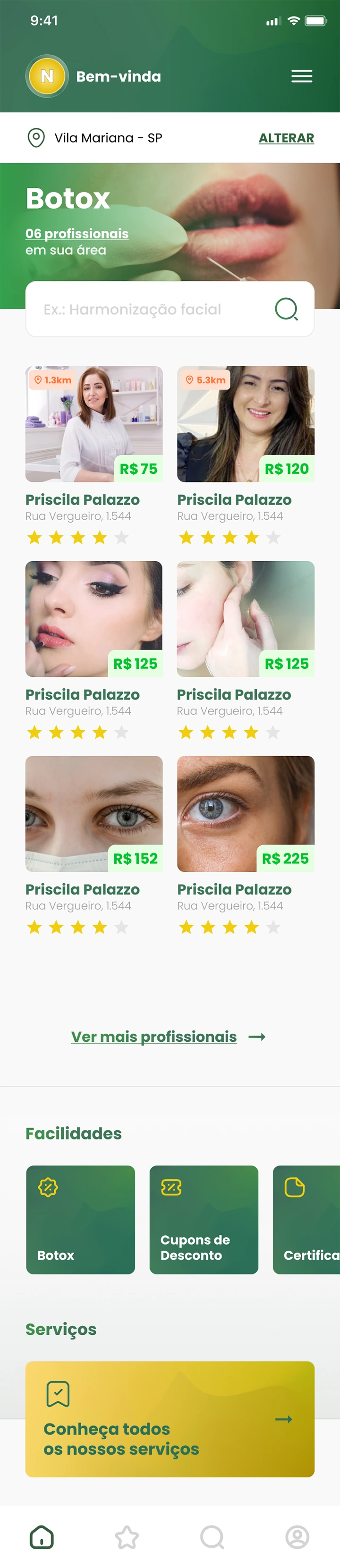
Task: Open the 06 profissionais link
Action: (77, 234)
